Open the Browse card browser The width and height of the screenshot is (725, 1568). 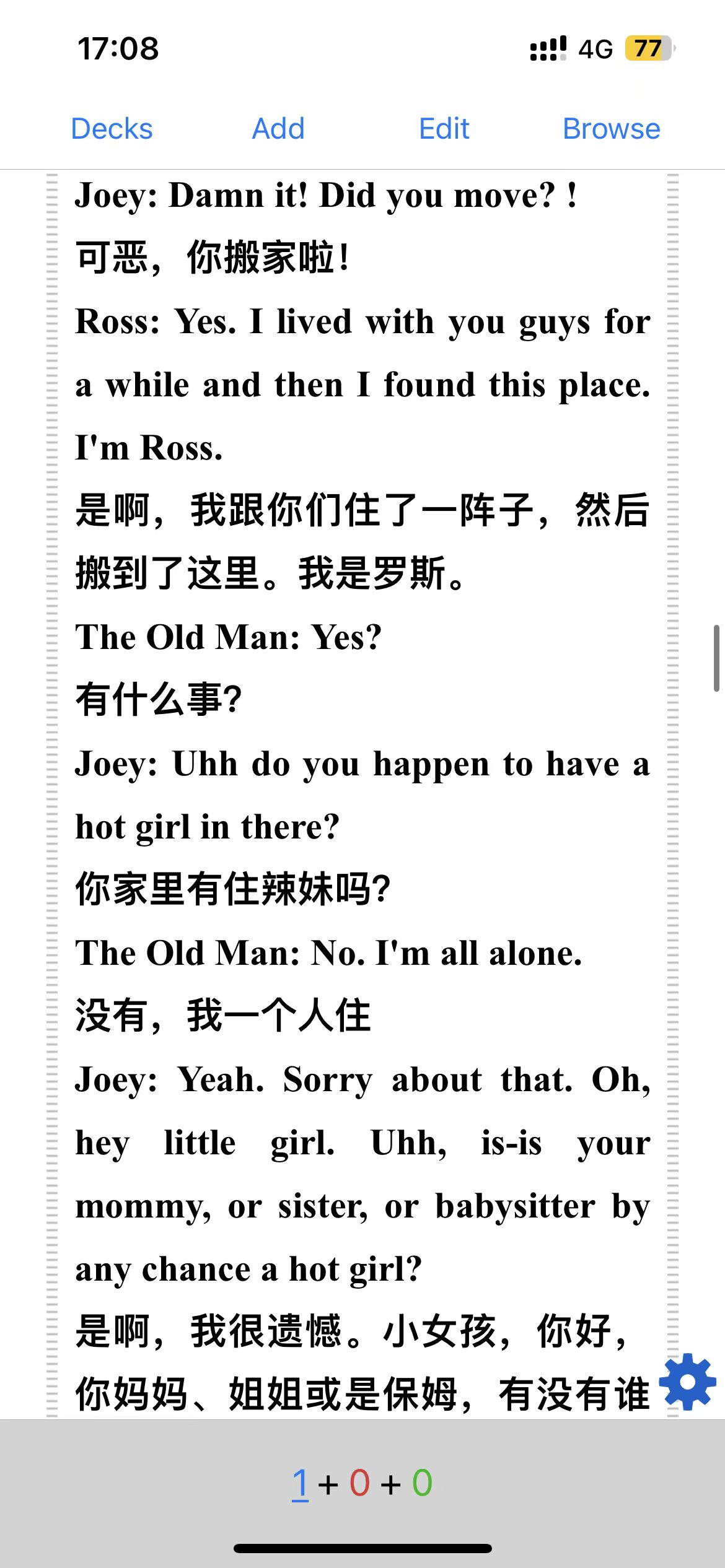click(x=612, y=129)
